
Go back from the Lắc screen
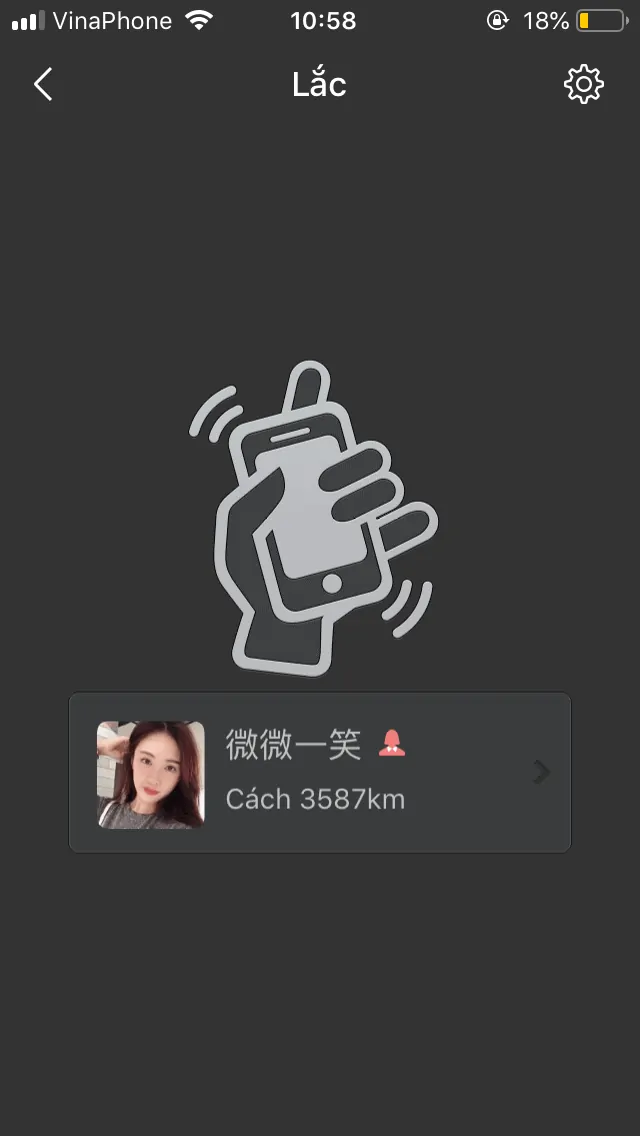tap(43, 85)
